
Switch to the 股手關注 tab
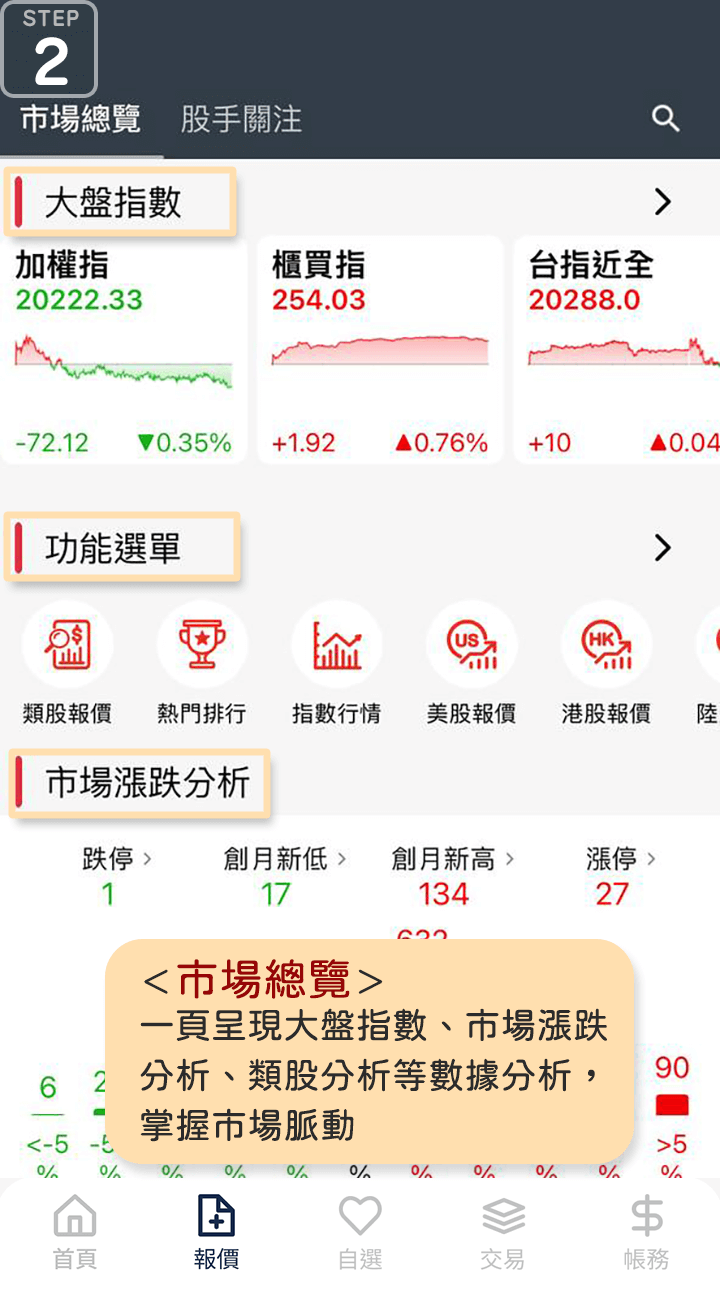[x=241, y=120]
